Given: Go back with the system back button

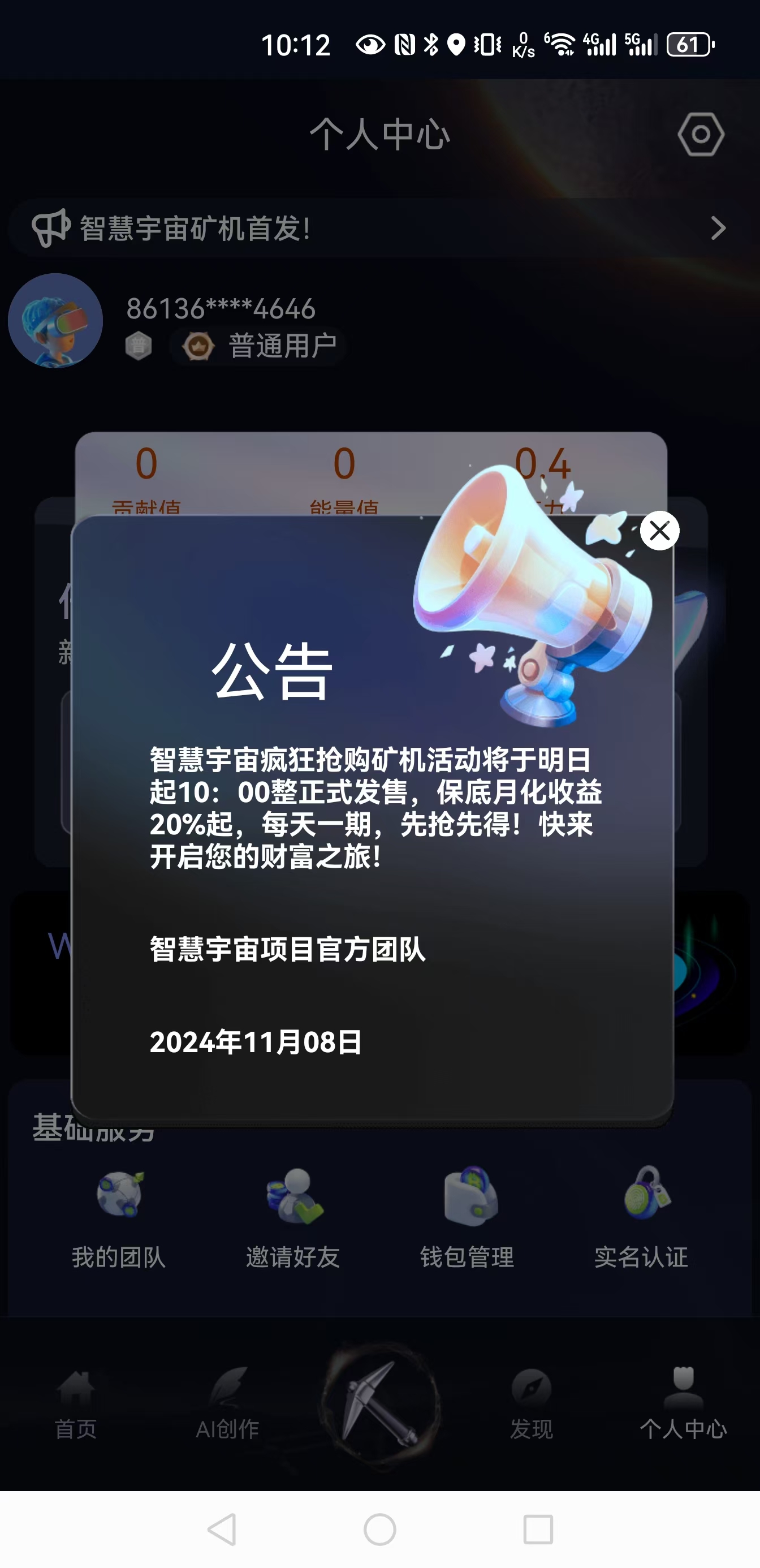Looking at the screenshot, I should pyautogui.click(x=222, y=1529).
